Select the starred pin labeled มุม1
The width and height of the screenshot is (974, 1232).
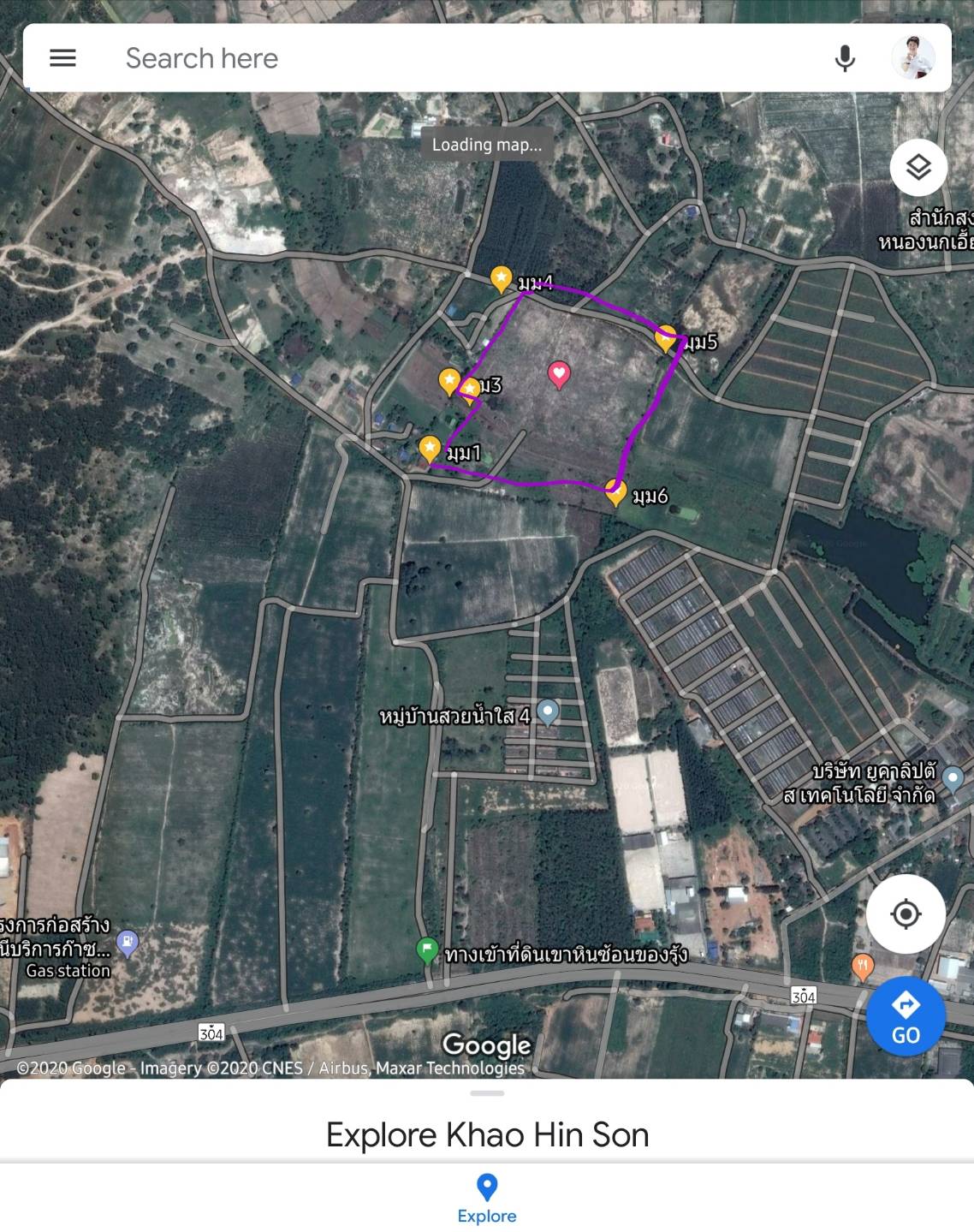(430, 448)
